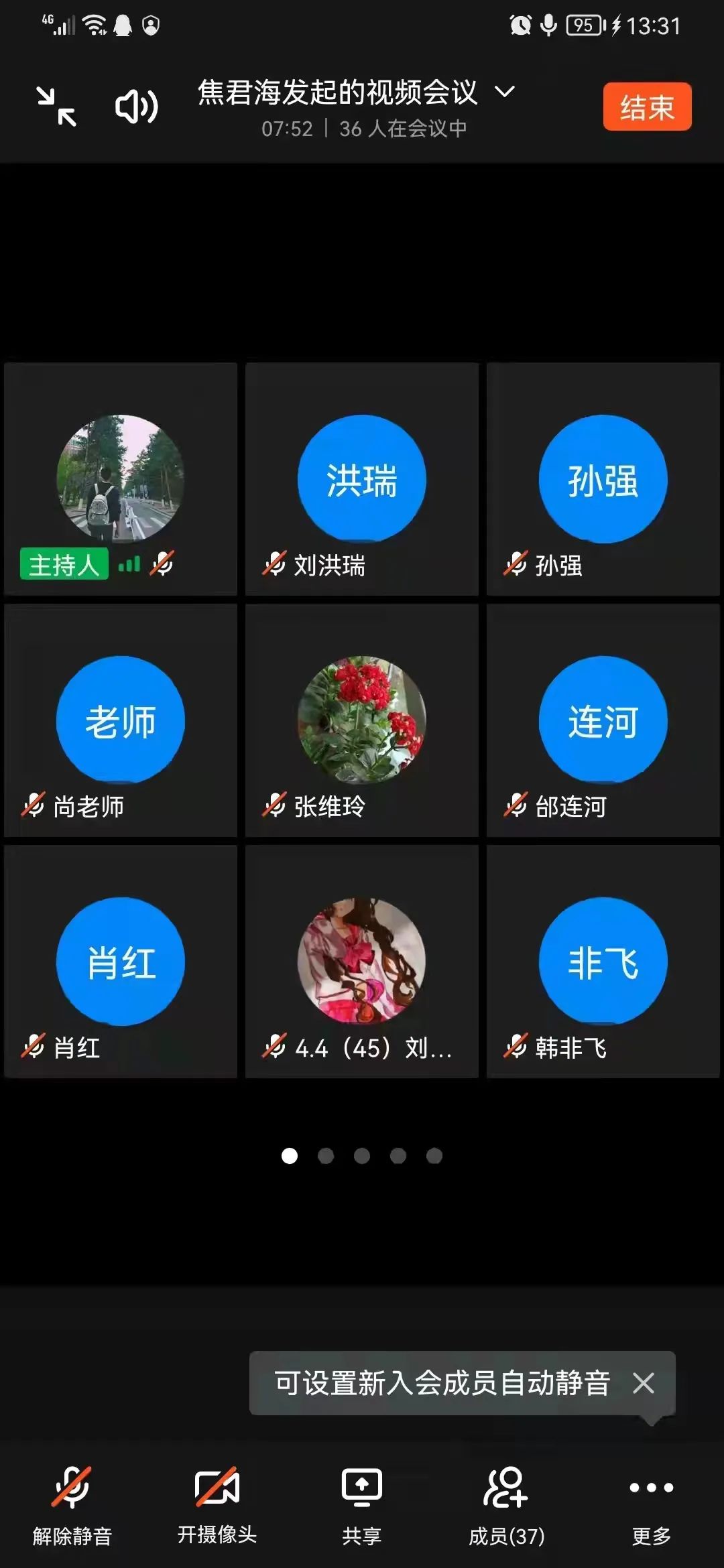Tap 尚老师's participant tile
Screen dimensions: 724x1568
pyautogui.click(x=121, y=720)
